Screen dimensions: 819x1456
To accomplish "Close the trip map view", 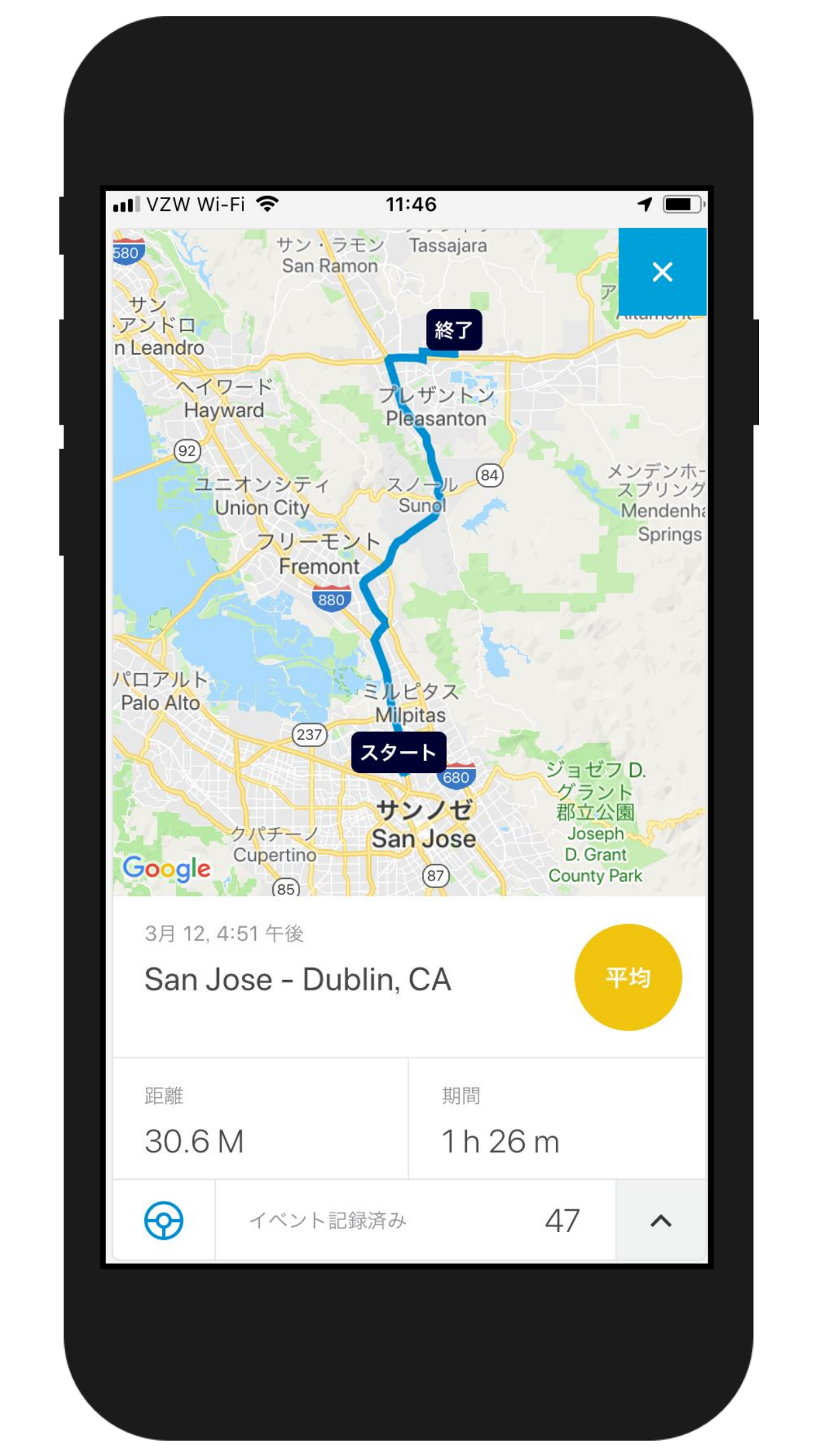I will (x=662, y=272).
